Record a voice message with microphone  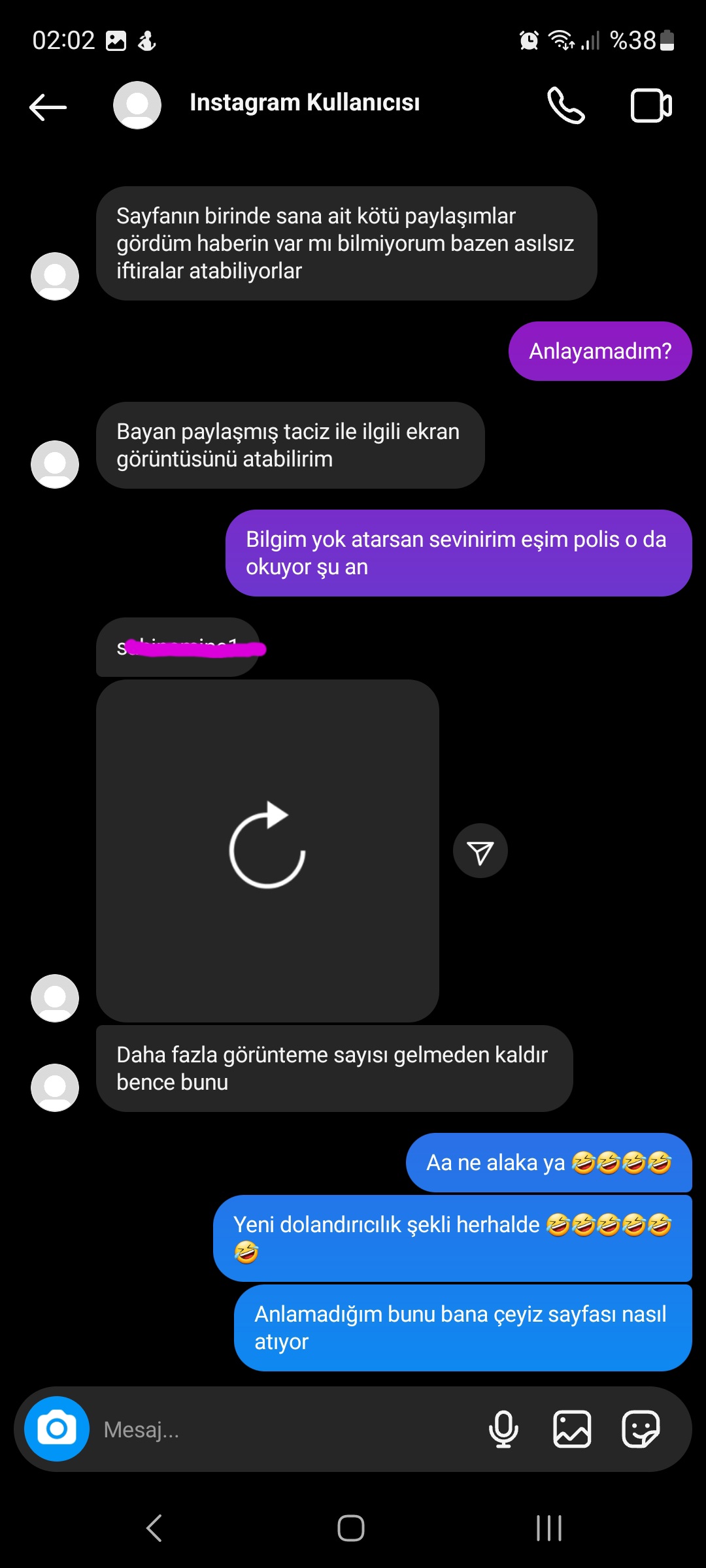click(503, 1429)
